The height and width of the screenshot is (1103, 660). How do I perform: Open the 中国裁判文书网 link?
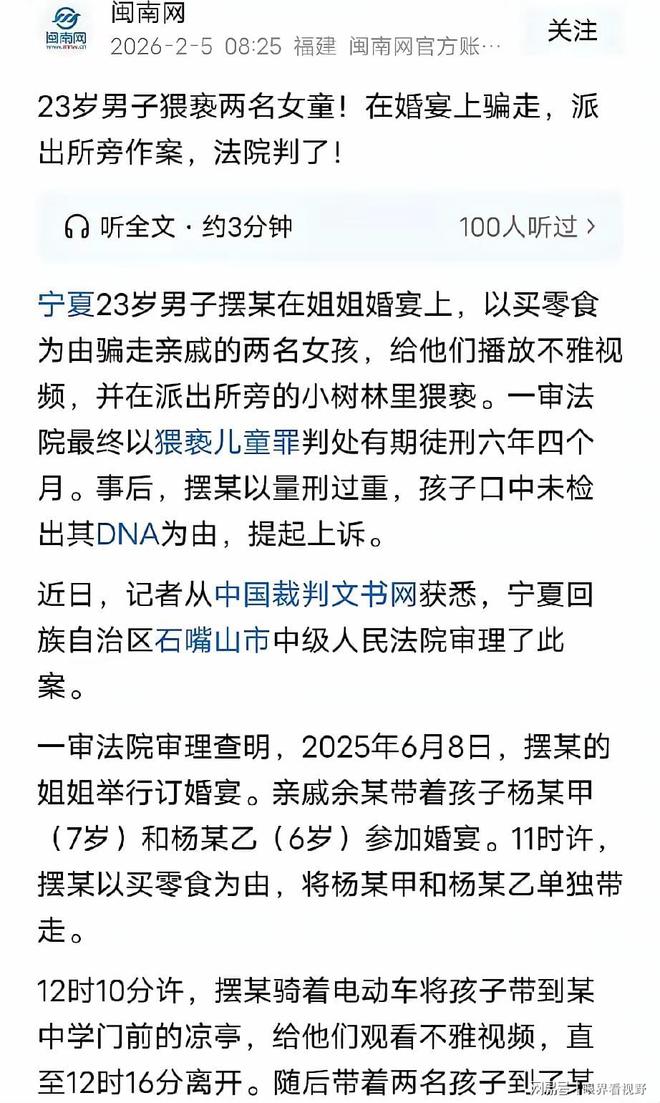[314, 595]
